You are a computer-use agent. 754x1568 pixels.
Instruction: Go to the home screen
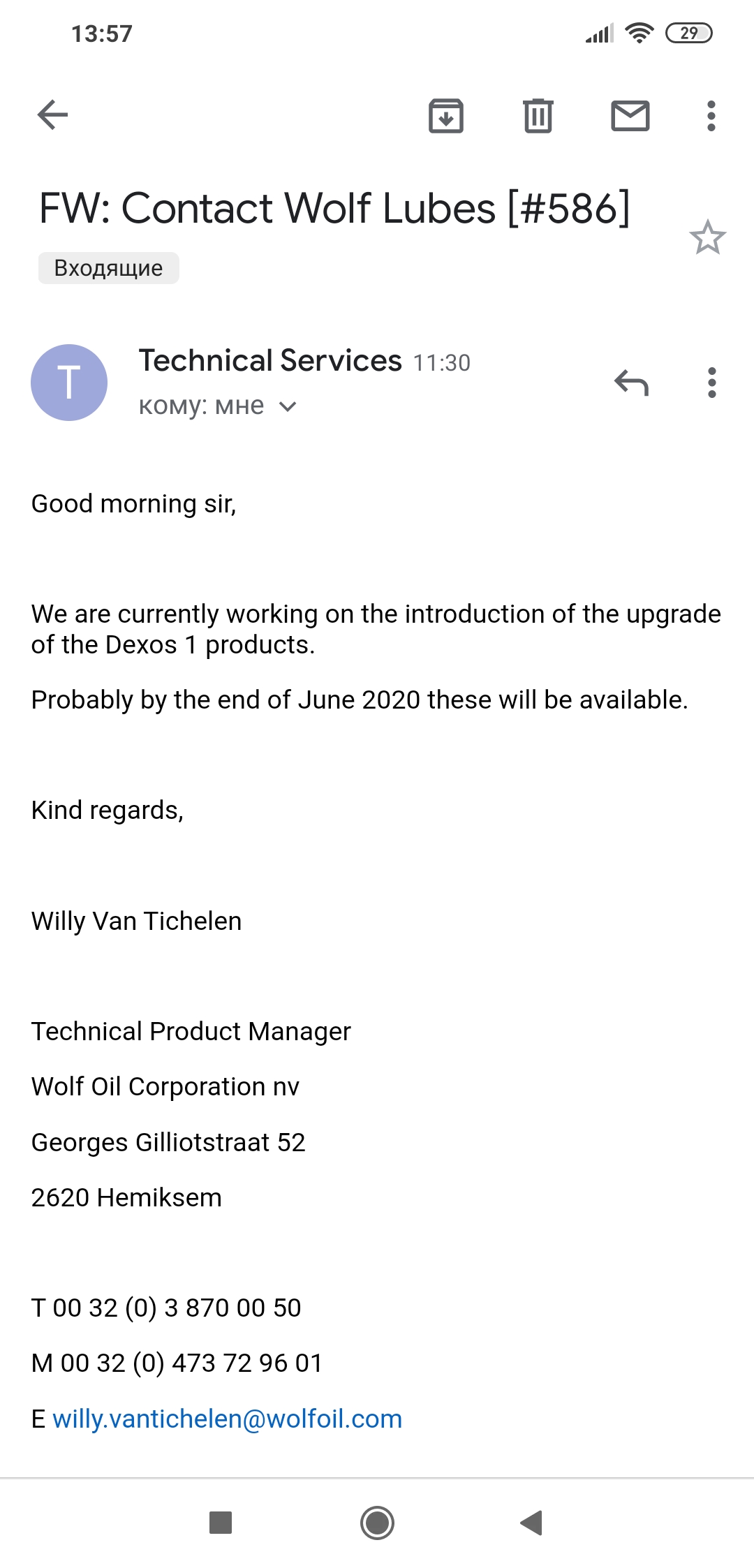[377, 1523]
